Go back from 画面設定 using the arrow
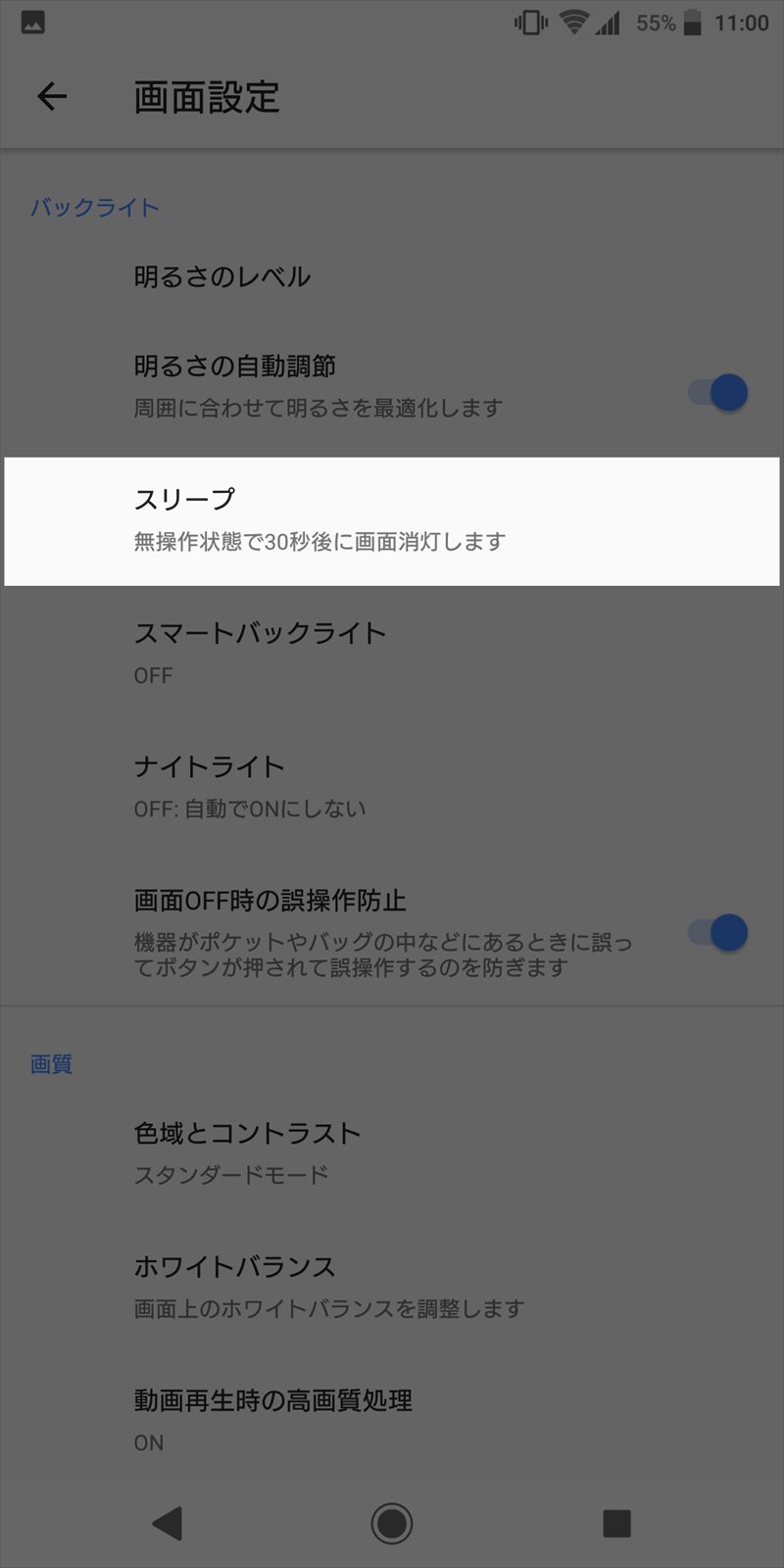The image size is (784, 1568). coord(51,96)
